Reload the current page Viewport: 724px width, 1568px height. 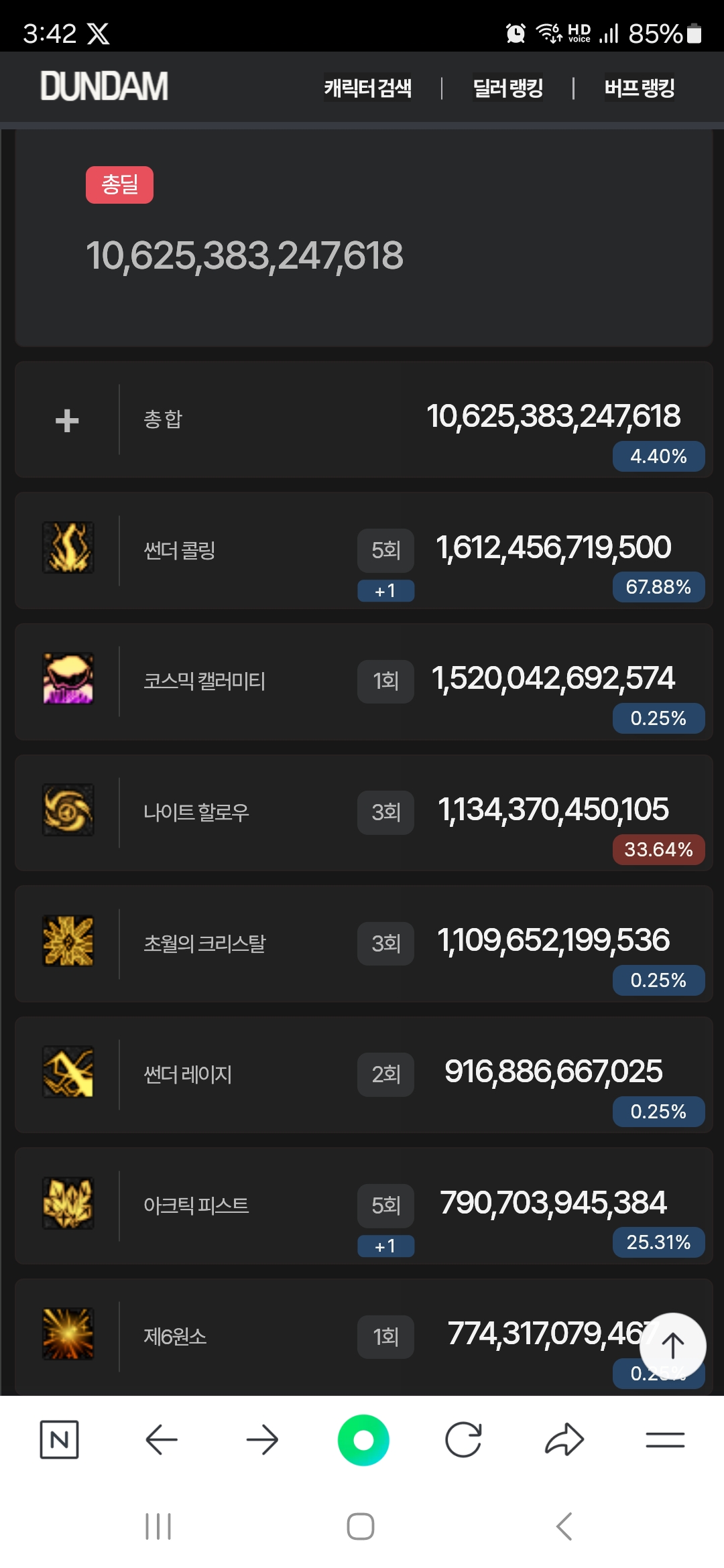[464, 1439]
